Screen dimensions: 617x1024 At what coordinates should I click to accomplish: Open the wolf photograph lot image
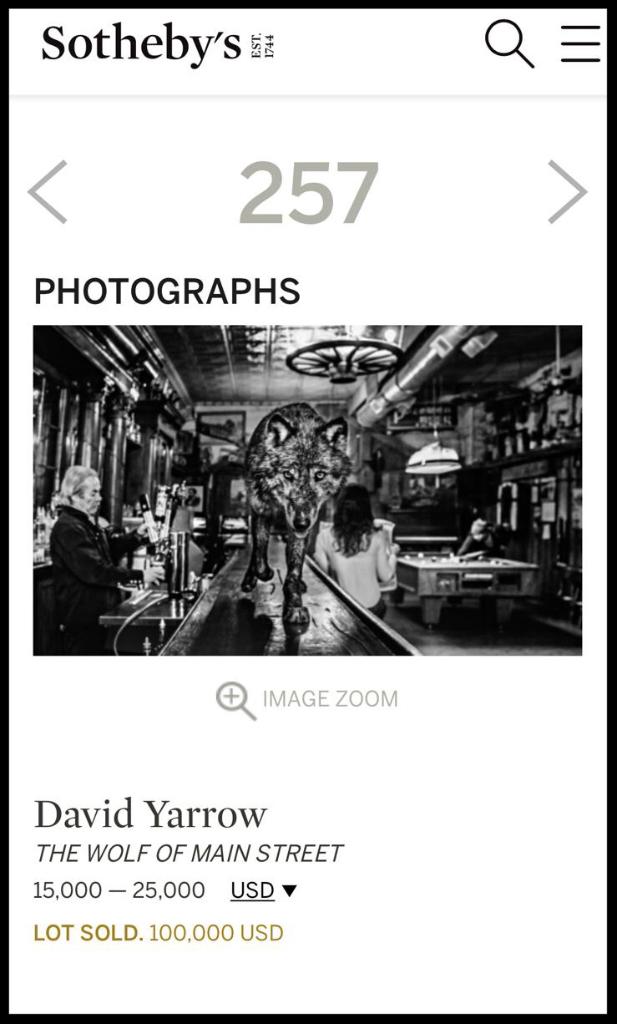(x=307, y=490)
